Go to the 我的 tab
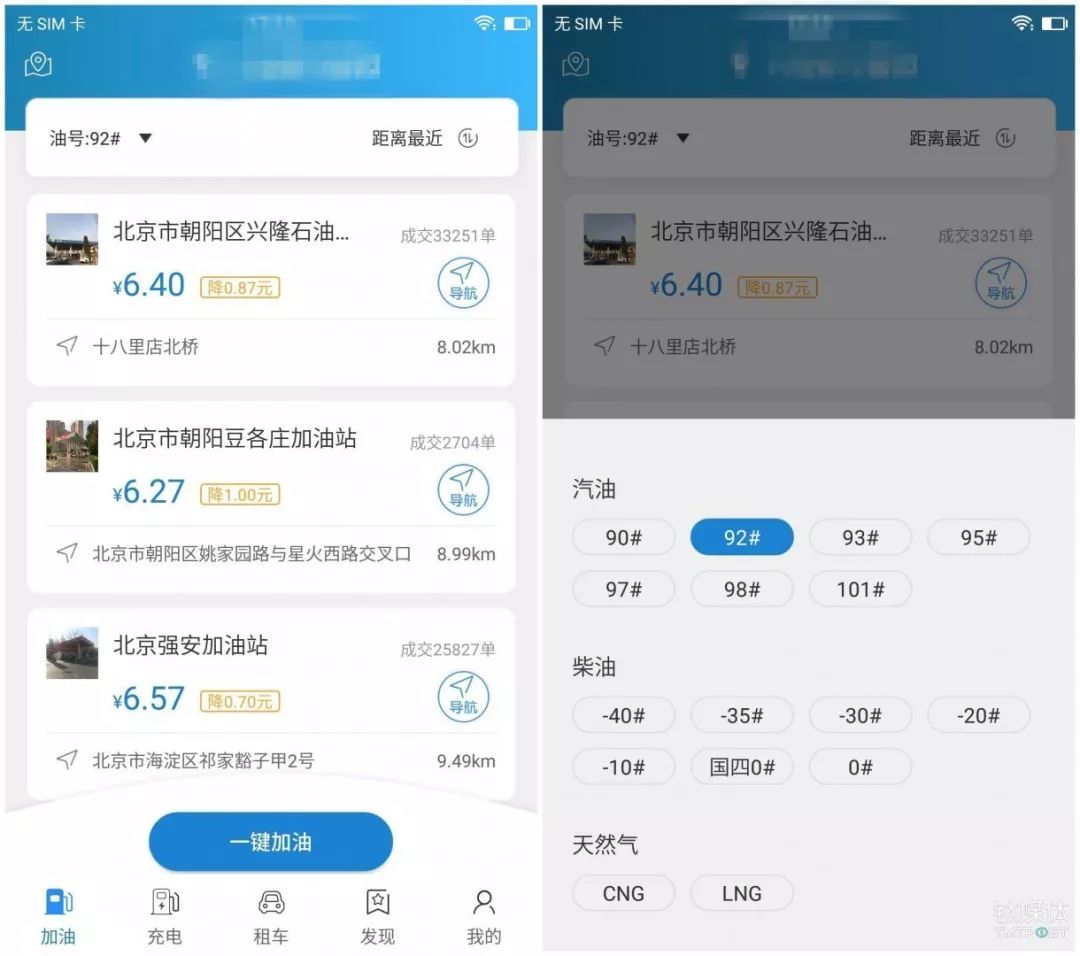The width and height of the screenshot is (1080, 956). pyautogui.click(x=484, y=916)
